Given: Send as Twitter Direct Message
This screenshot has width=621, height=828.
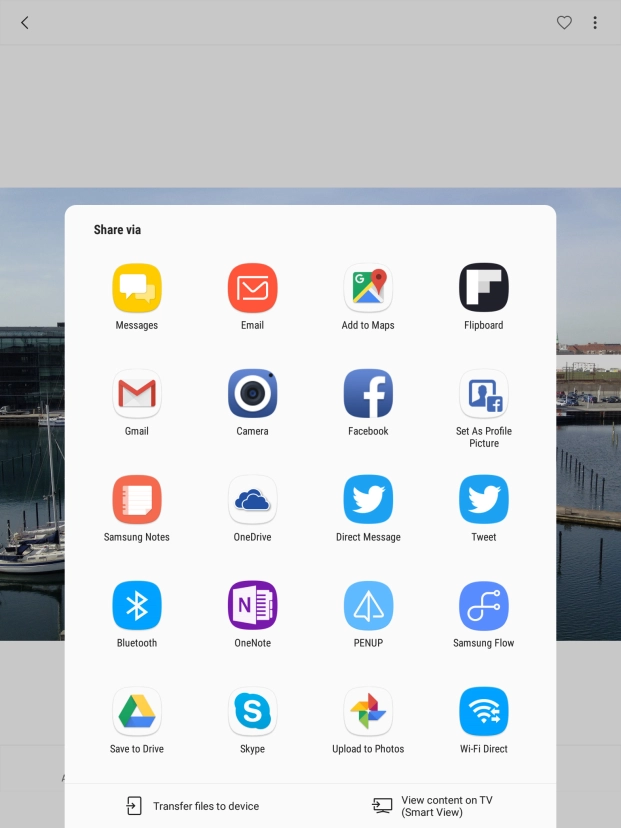Looking at the screenshot, I should click(368, 501).
